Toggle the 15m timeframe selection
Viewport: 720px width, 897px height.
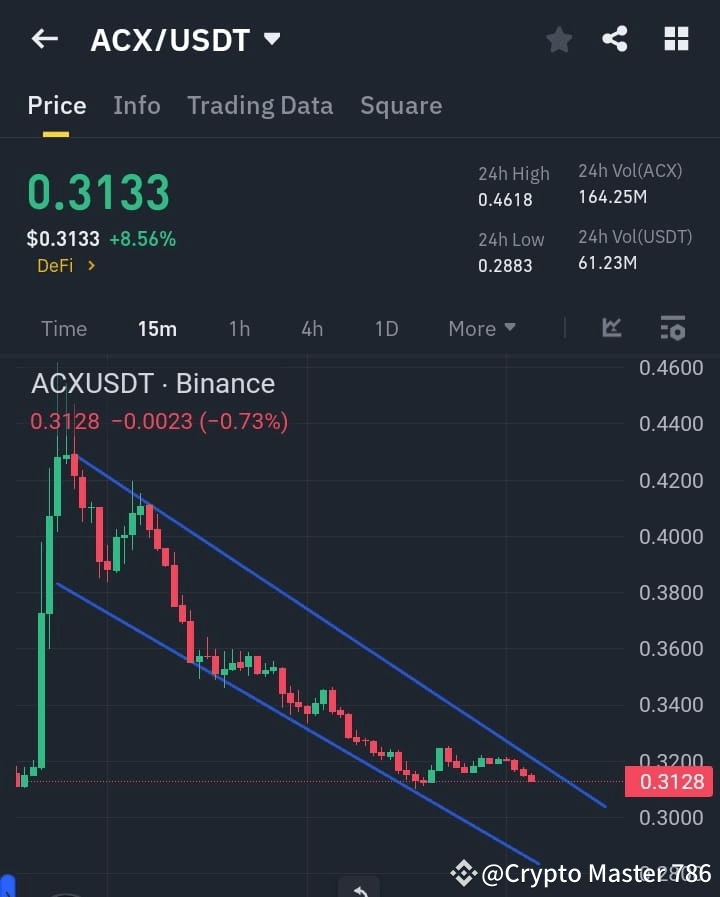157,328
